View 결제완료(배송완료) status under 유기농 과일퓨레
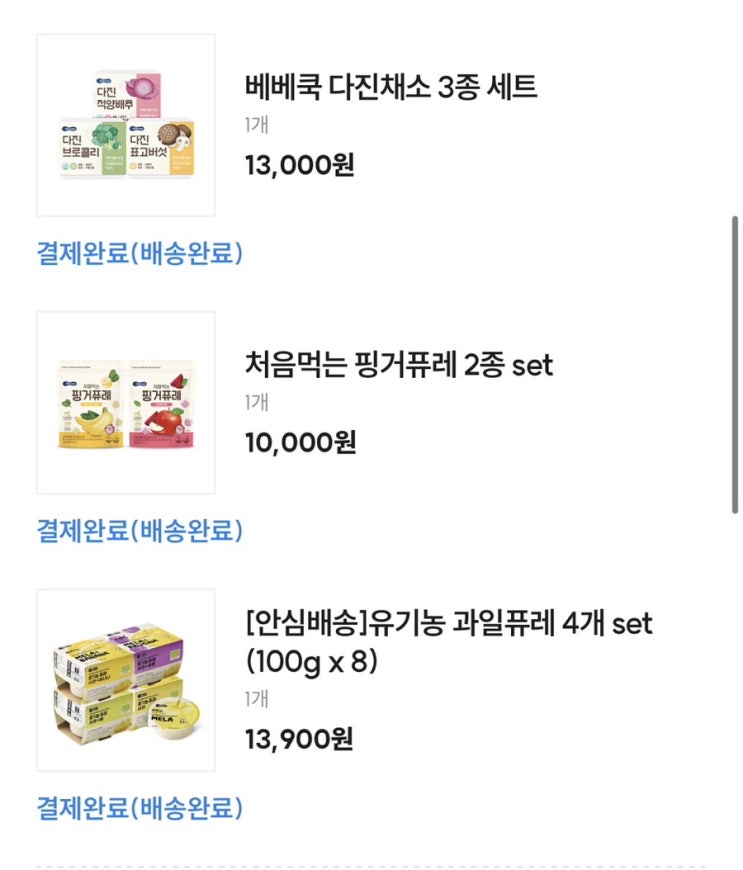This screenshot has width=743, height=870. point(140,807)
